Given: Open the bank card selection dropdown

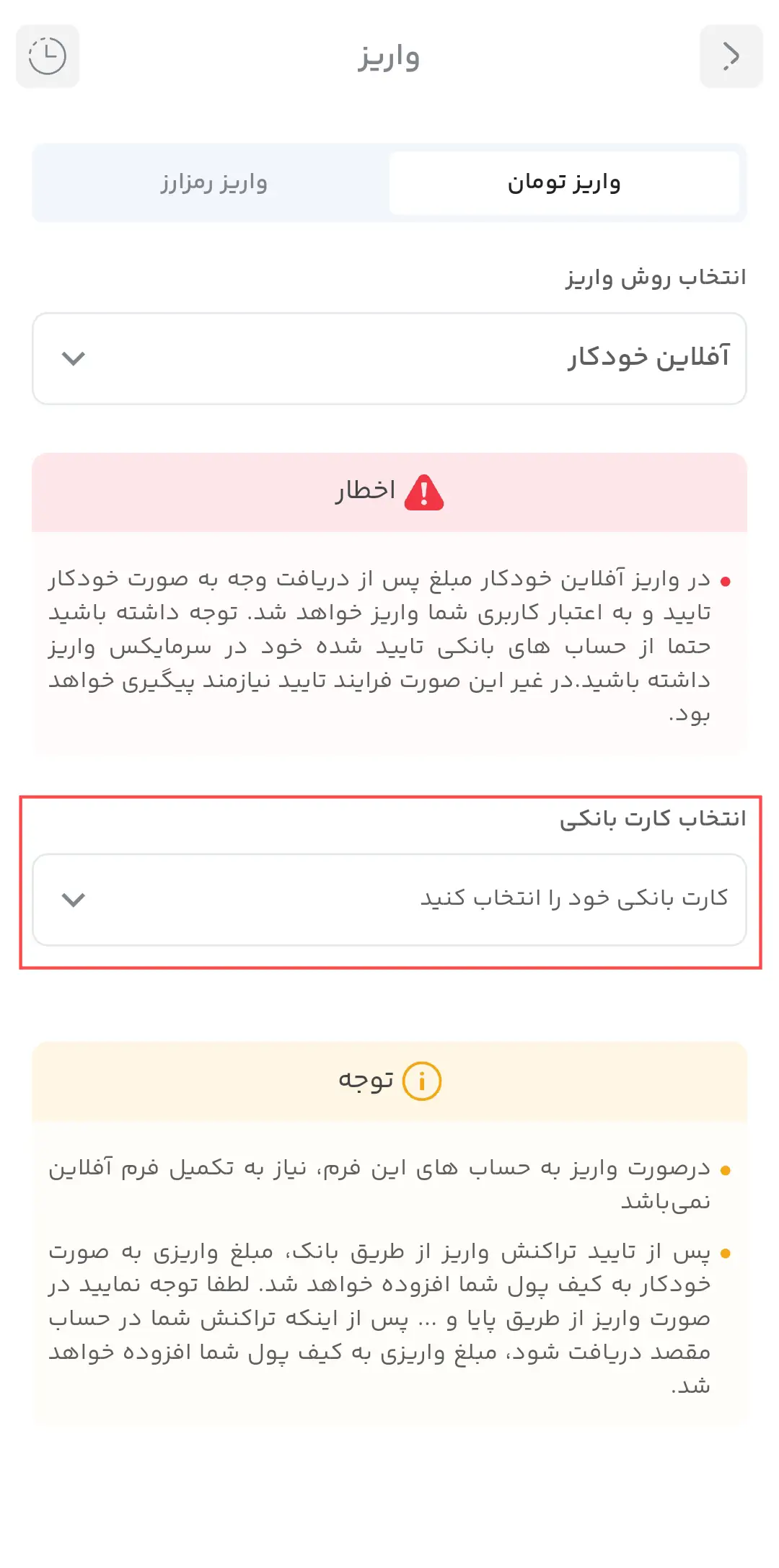Looking at the screenshot, I should click(389, 899).
